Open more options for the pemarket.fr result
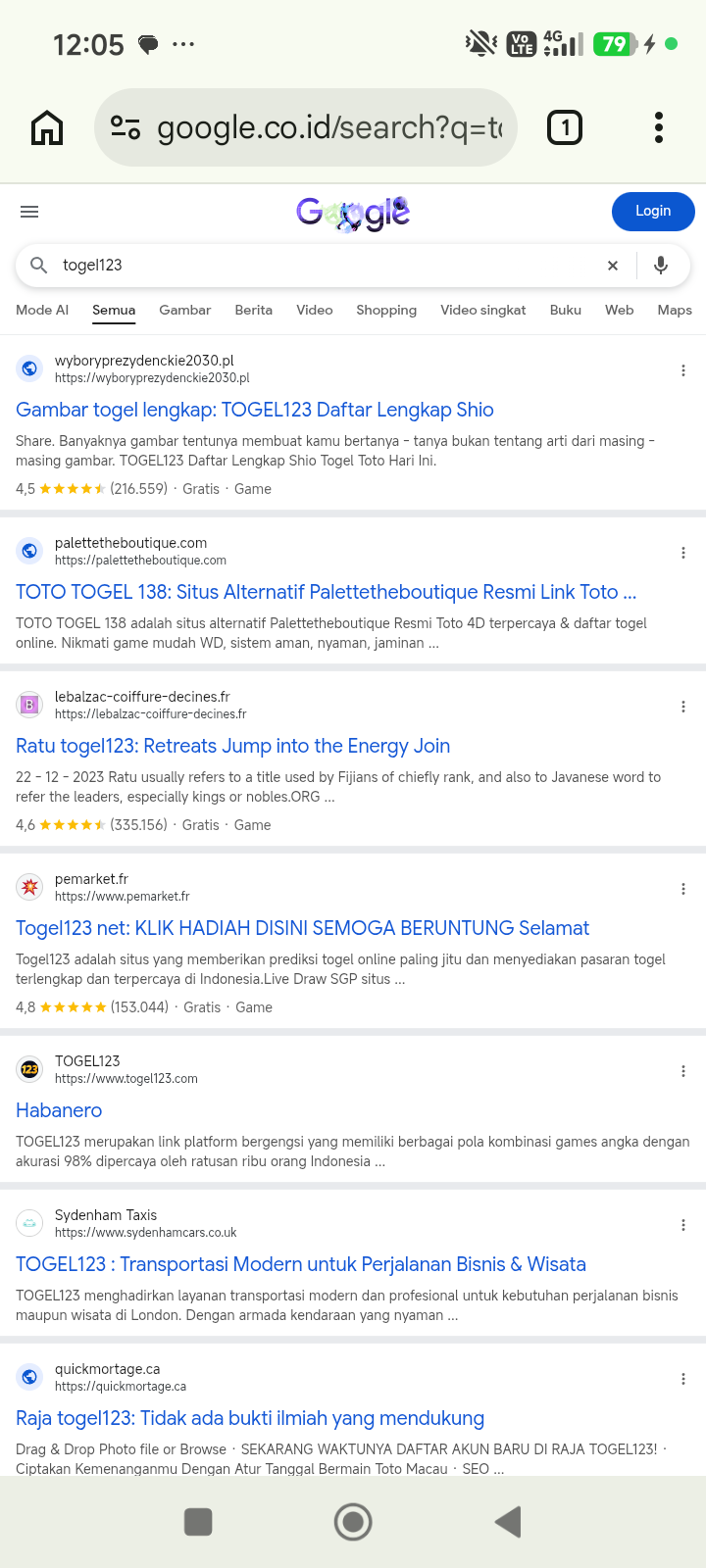The width and height of the screenshot is (706, 1568). pos(683,889)
